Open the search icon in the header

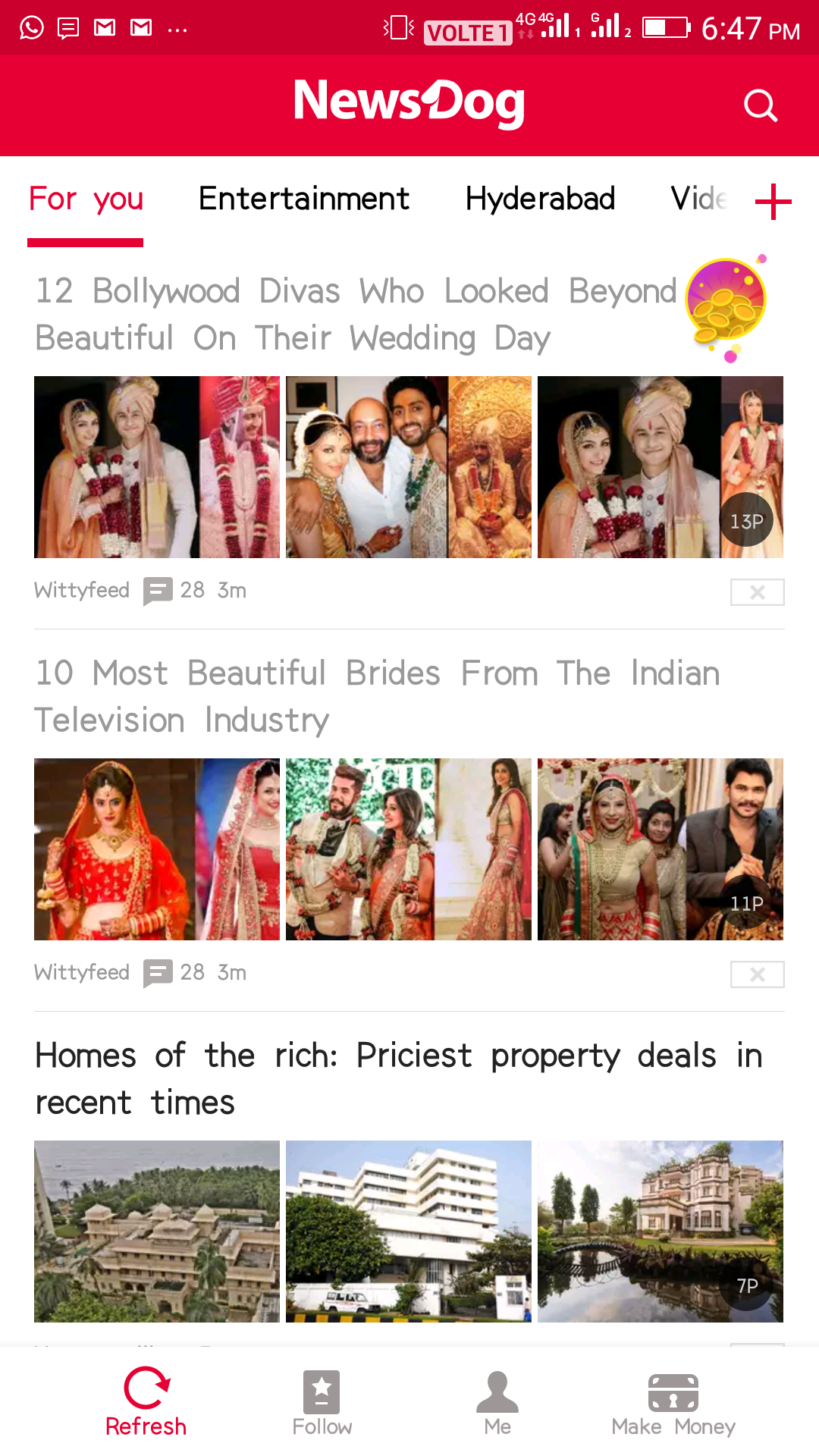761,105
